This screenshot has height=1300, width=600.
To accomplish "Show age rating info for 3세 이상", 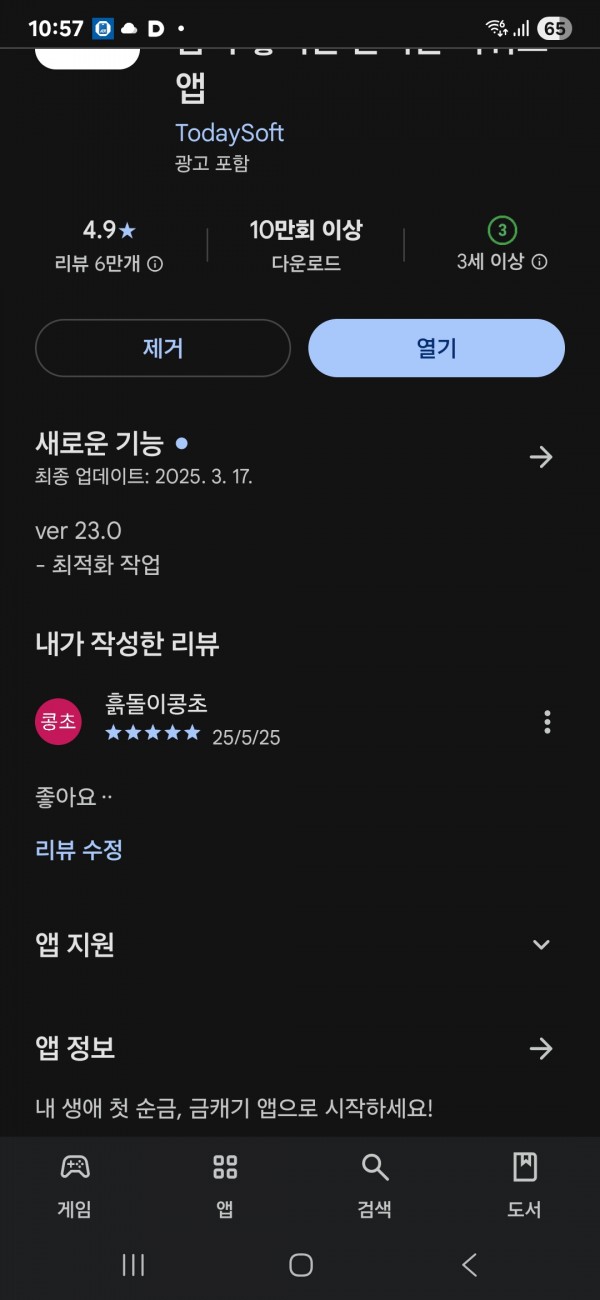I will [539, 262].
